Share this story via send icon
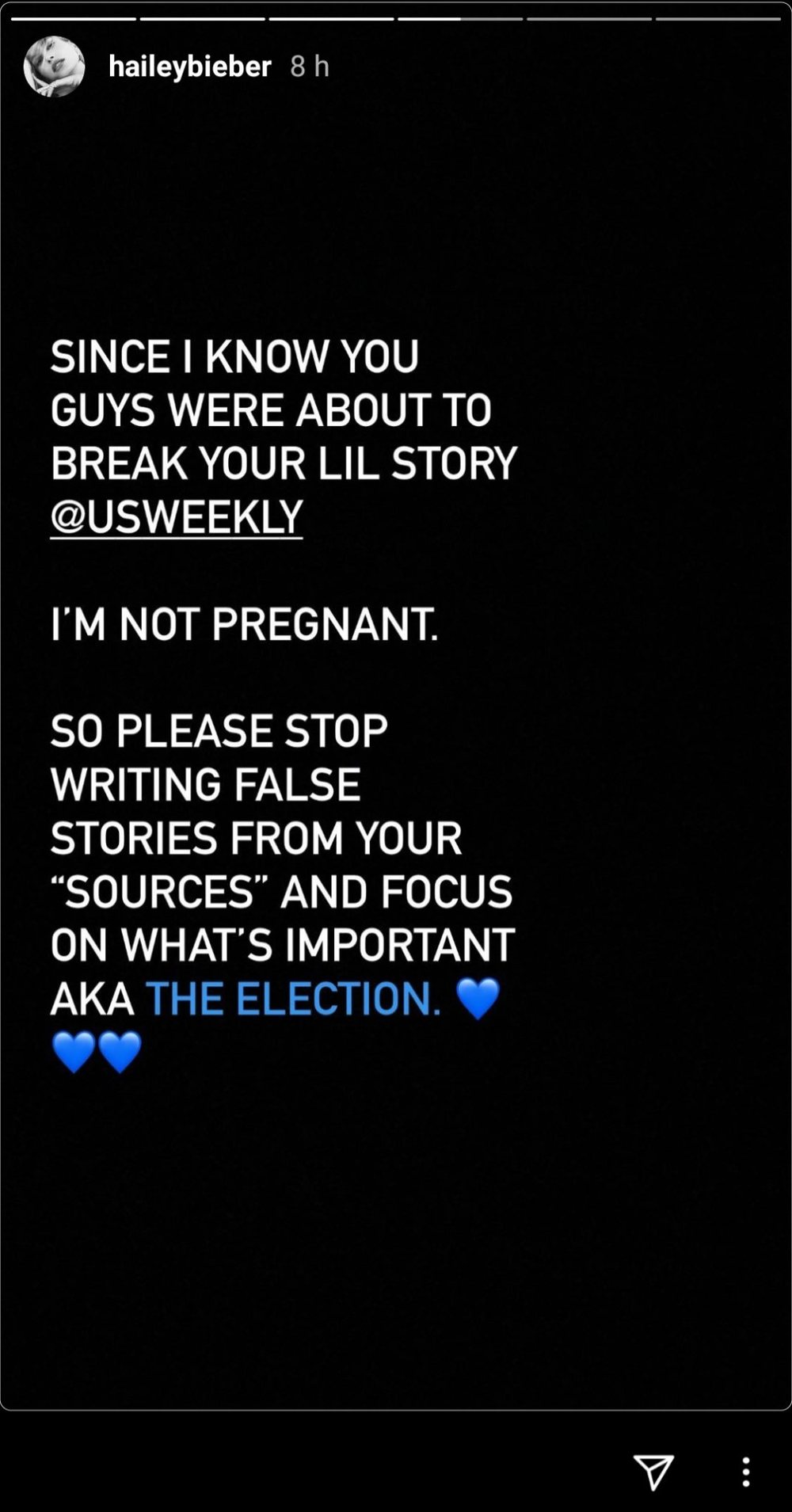Image resolution: width=792 pixels, height=1512 pixels. 653,1472
